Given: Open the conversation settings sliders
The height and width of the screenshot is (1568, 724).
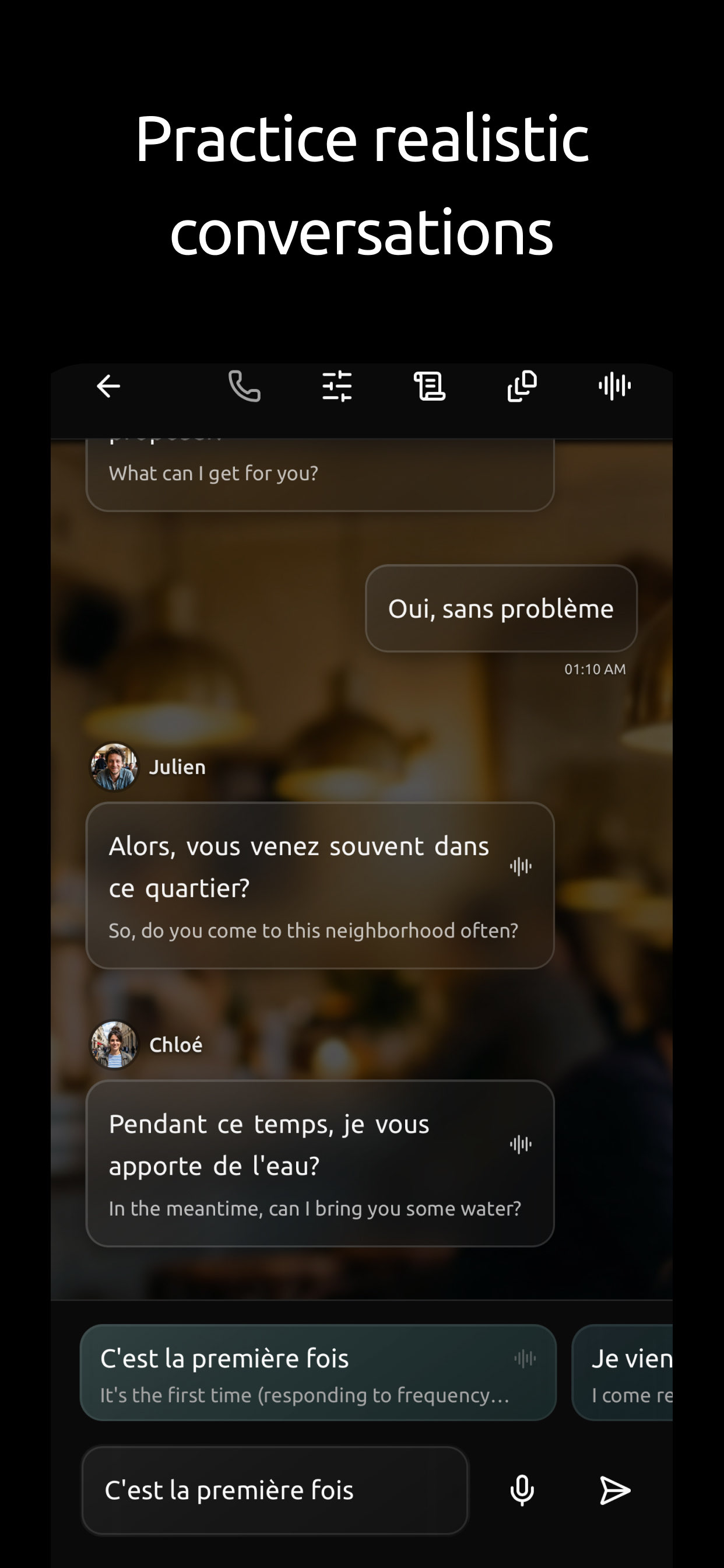Looking at the screenshot, I should coord(336,387).
